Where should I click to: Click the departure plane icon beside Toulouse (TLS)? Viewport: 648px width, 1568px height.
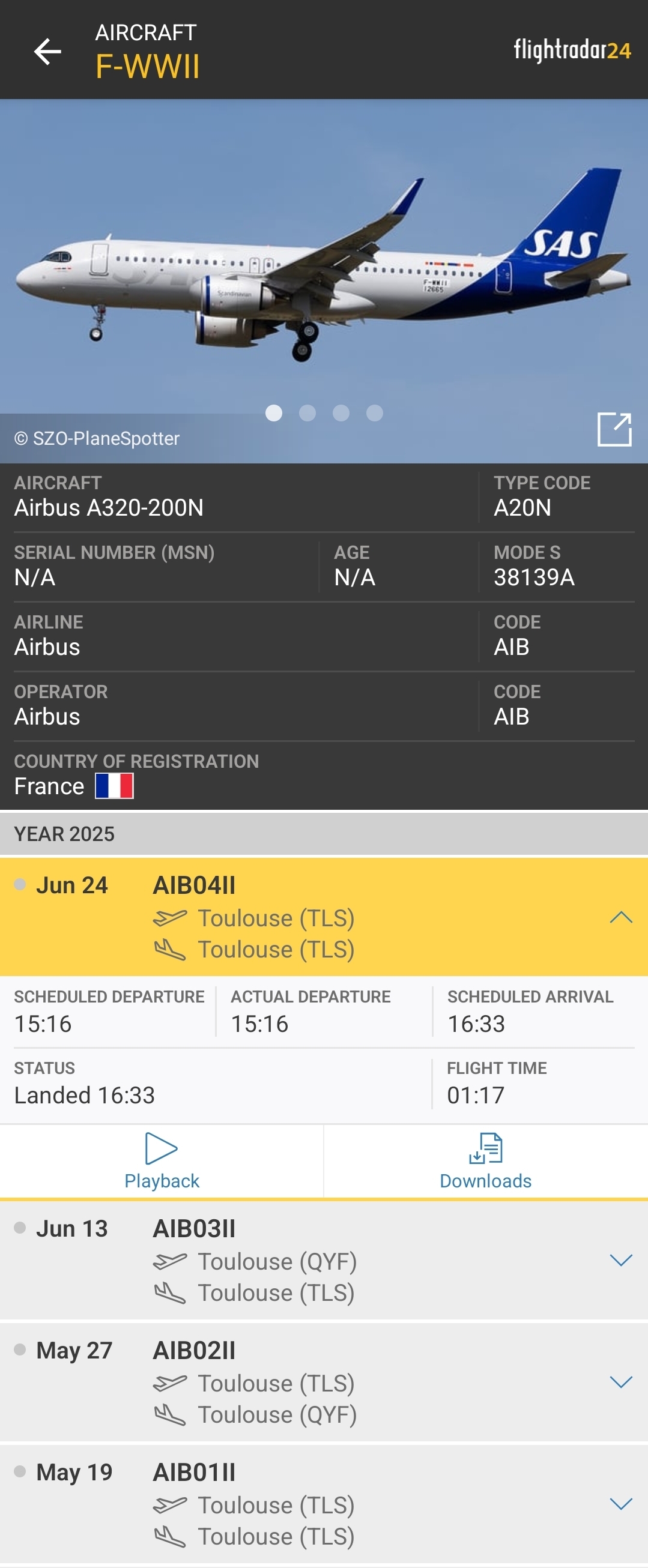pos(171,917)
